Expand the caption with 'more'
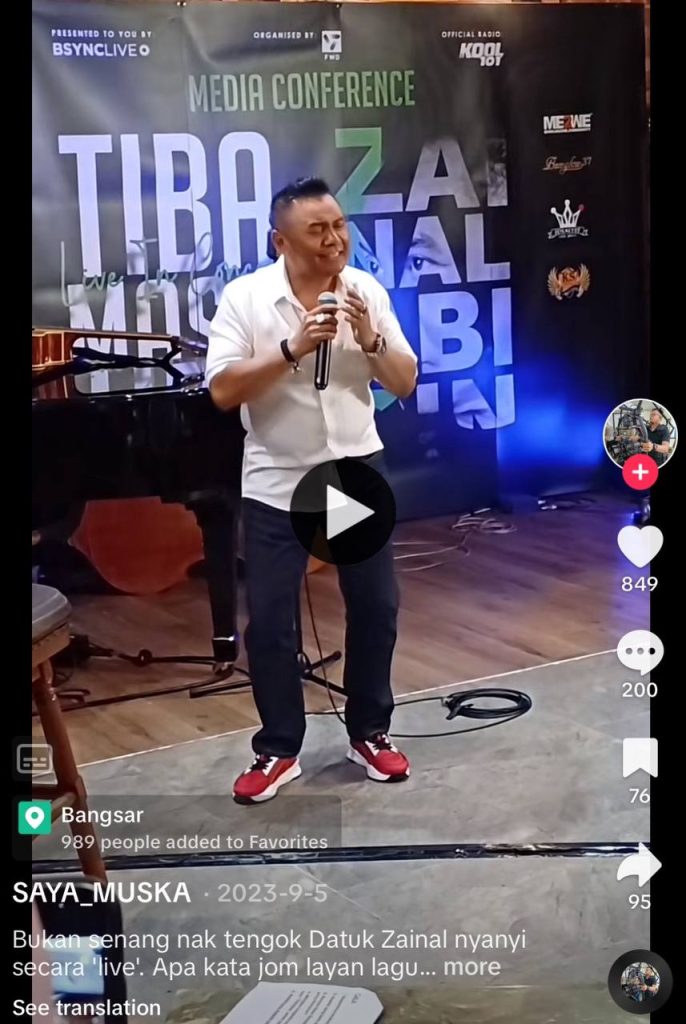Image resolution: width=686 pixels, height=1024 pixels. point(472,967)
